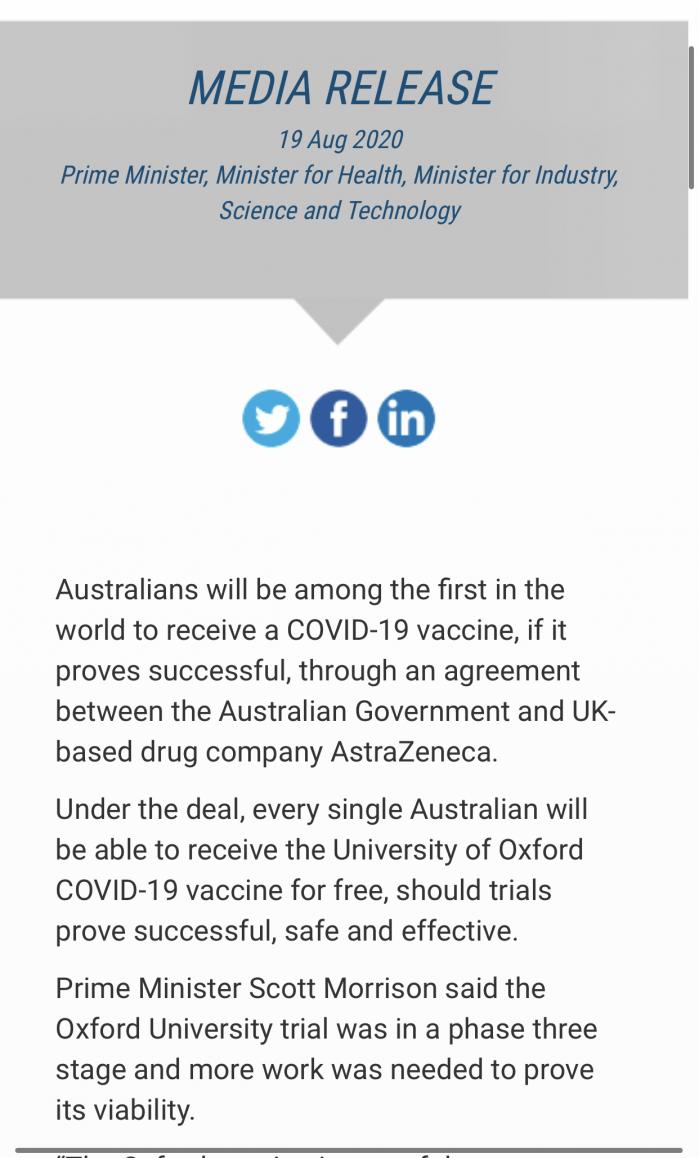699x1158 pixels.
Task: Share this media release on Twitter
Action: pos(271,418)
